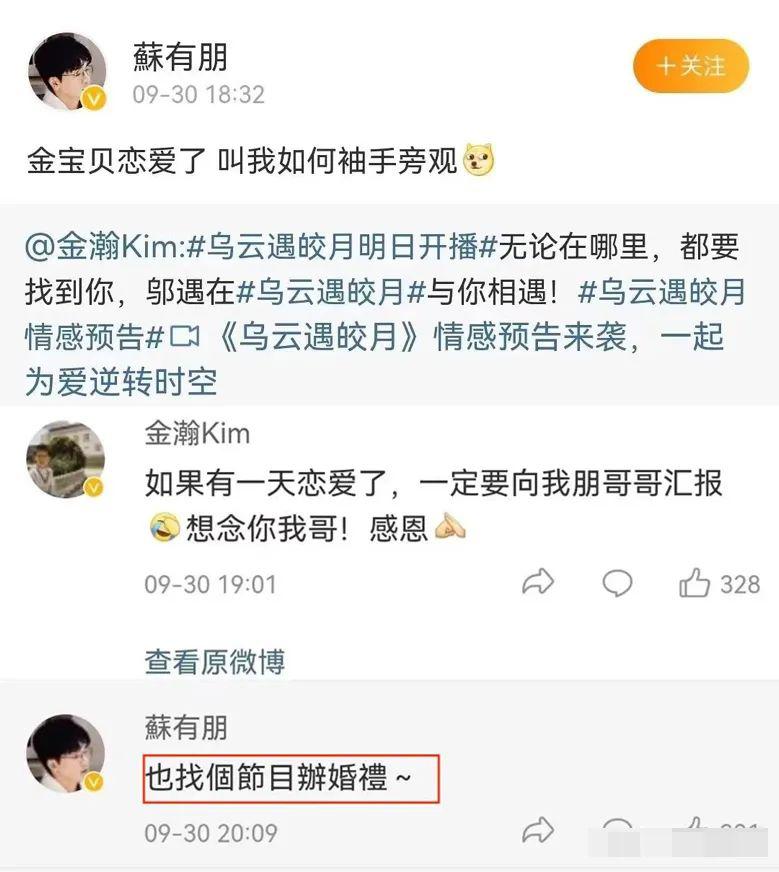Tap 查看原微博 to view the original post
This screenshot has height=872, width=779.
coord(214,661)
